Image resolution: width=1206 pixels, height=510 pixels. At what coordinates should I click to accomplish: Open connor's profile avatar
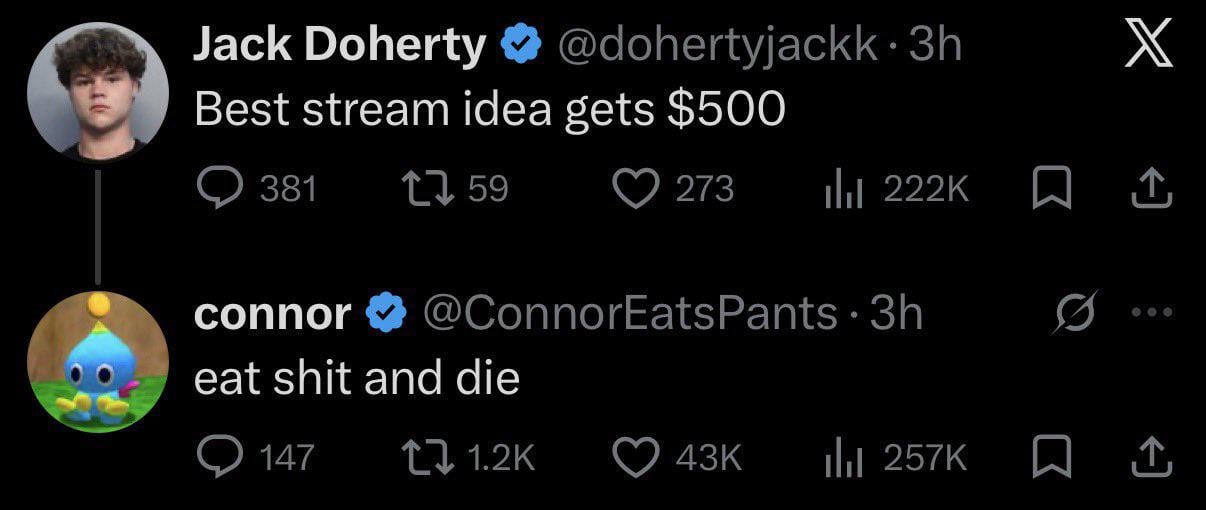tap(98, 362)
